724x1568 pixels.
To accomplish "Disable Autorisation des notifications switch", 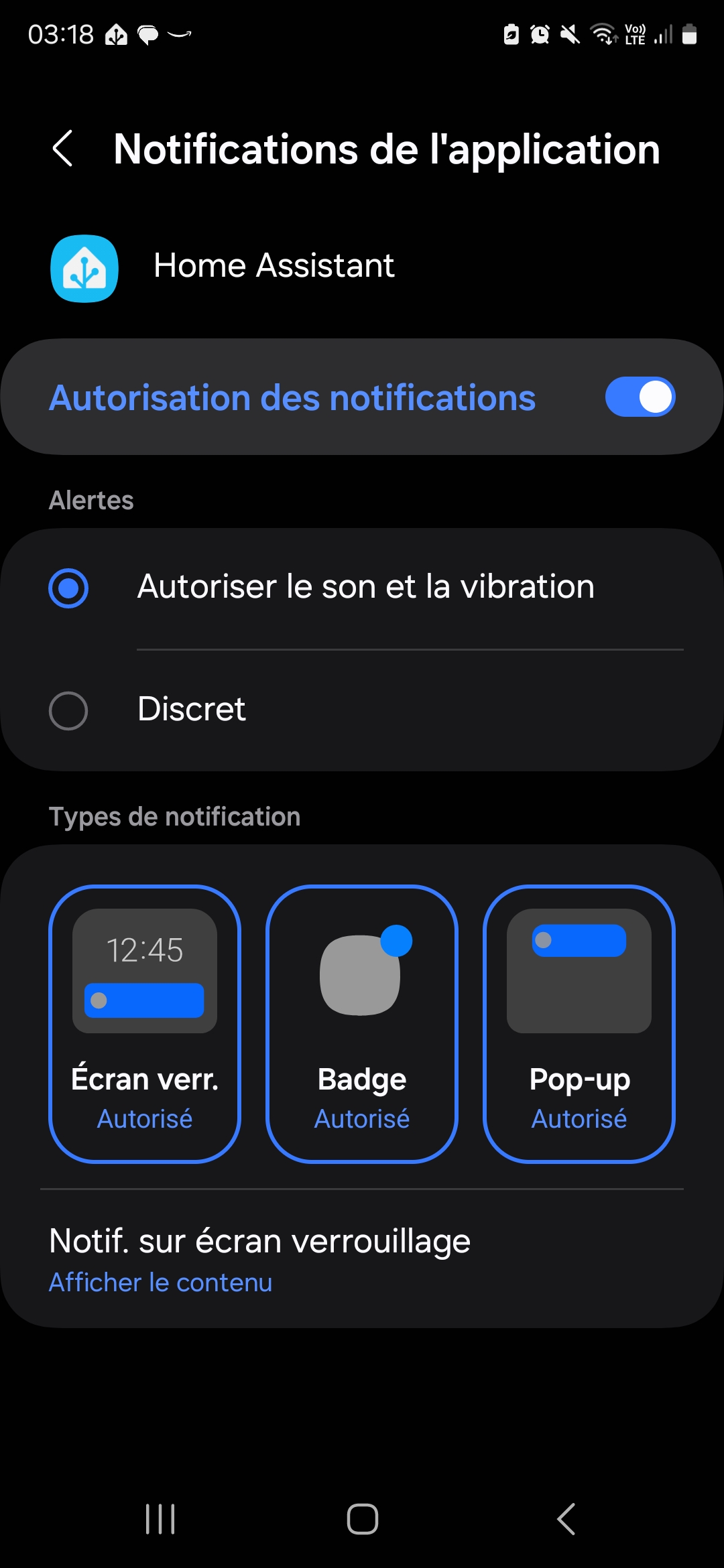I will pyautogui.click(x=640, y=397).
